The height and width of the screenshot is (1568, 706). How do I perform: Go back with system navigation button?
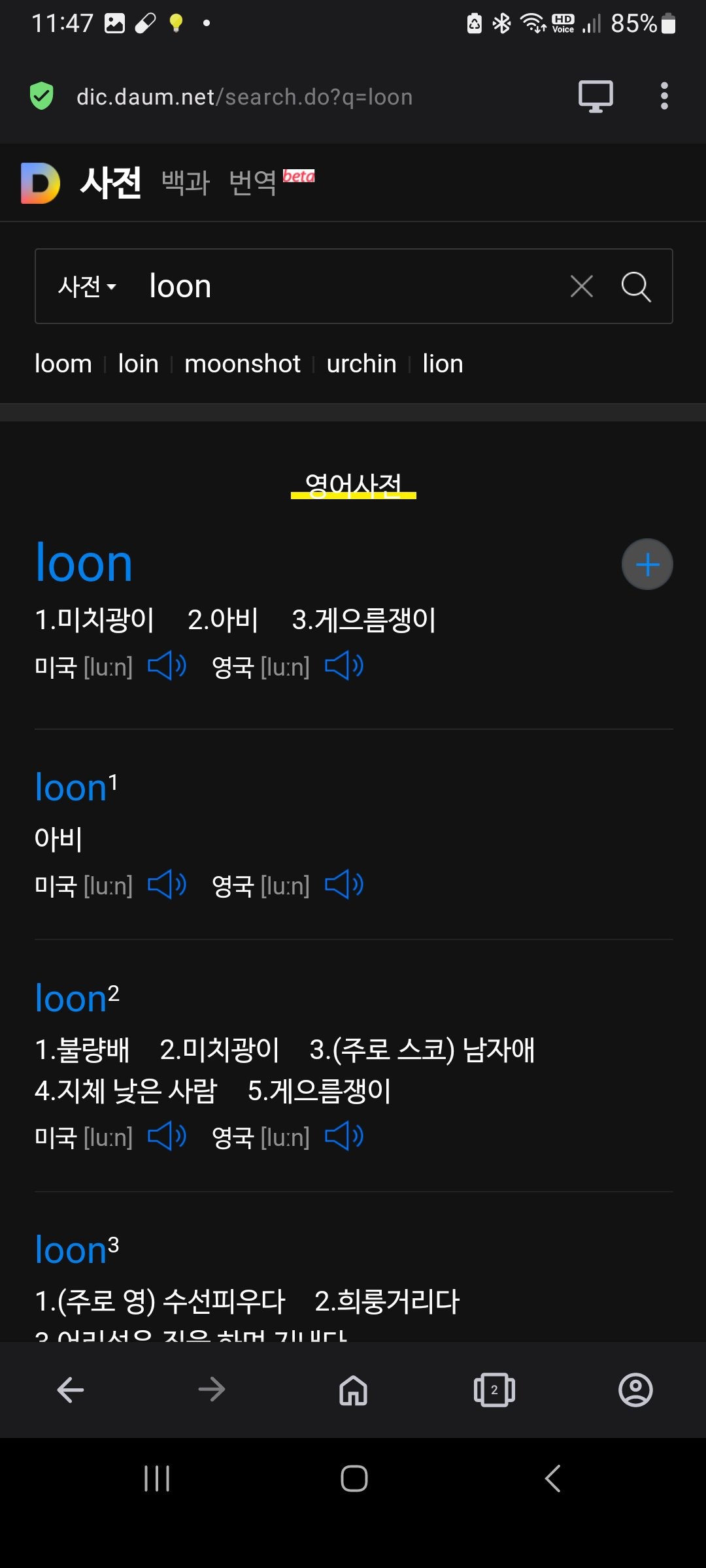point(553,1478)
